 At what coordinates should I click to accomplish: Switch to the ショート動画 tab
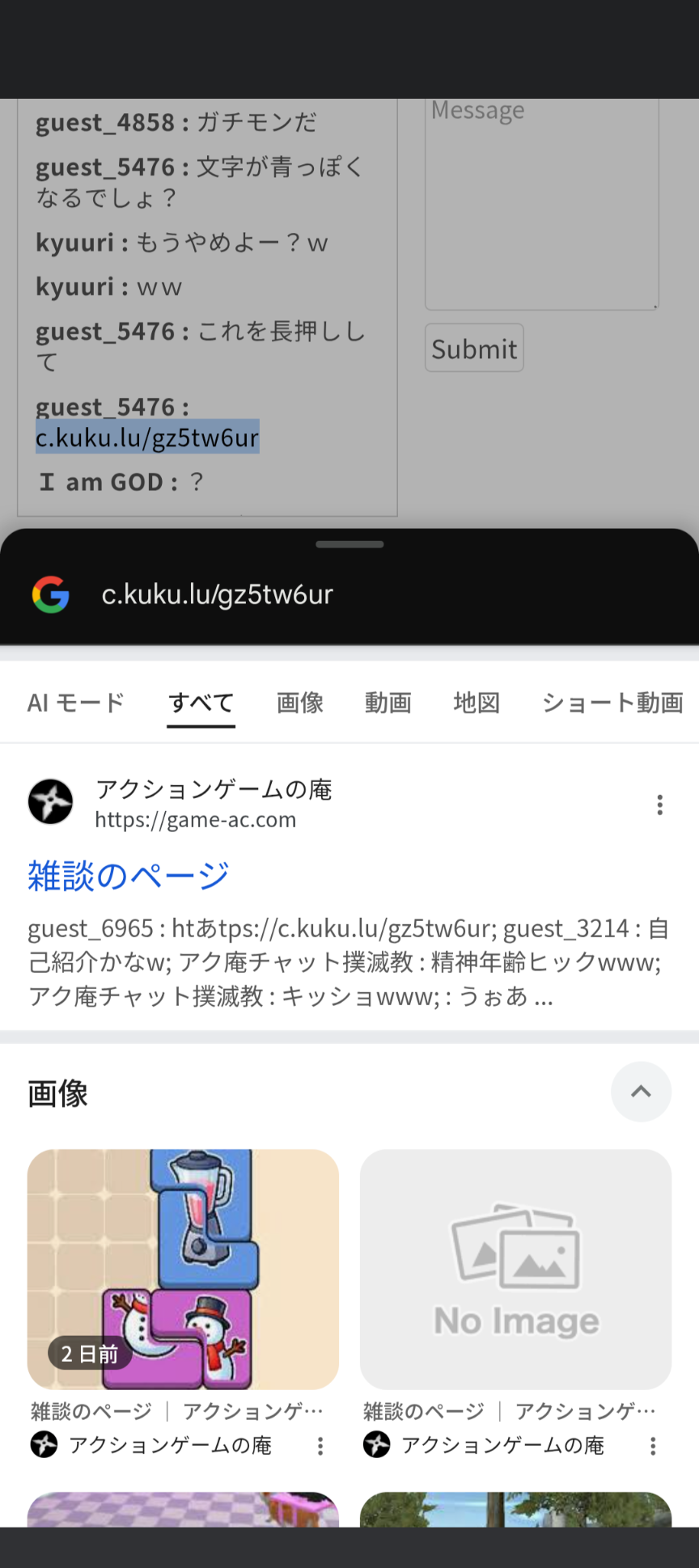pyautogui.click(x=612, y=703)
